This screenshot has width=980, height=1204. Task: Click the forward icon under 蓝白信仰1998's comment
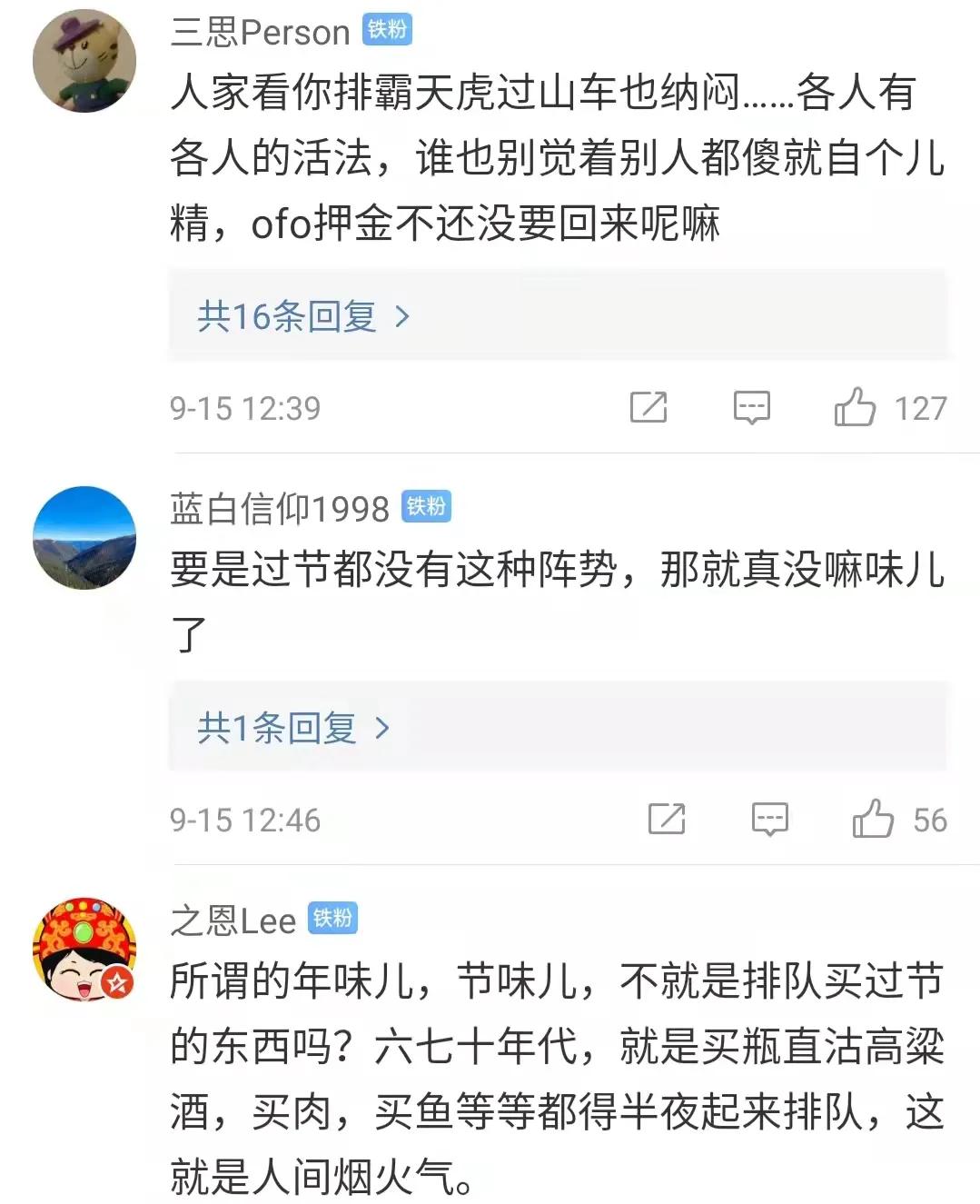[668, 819]
